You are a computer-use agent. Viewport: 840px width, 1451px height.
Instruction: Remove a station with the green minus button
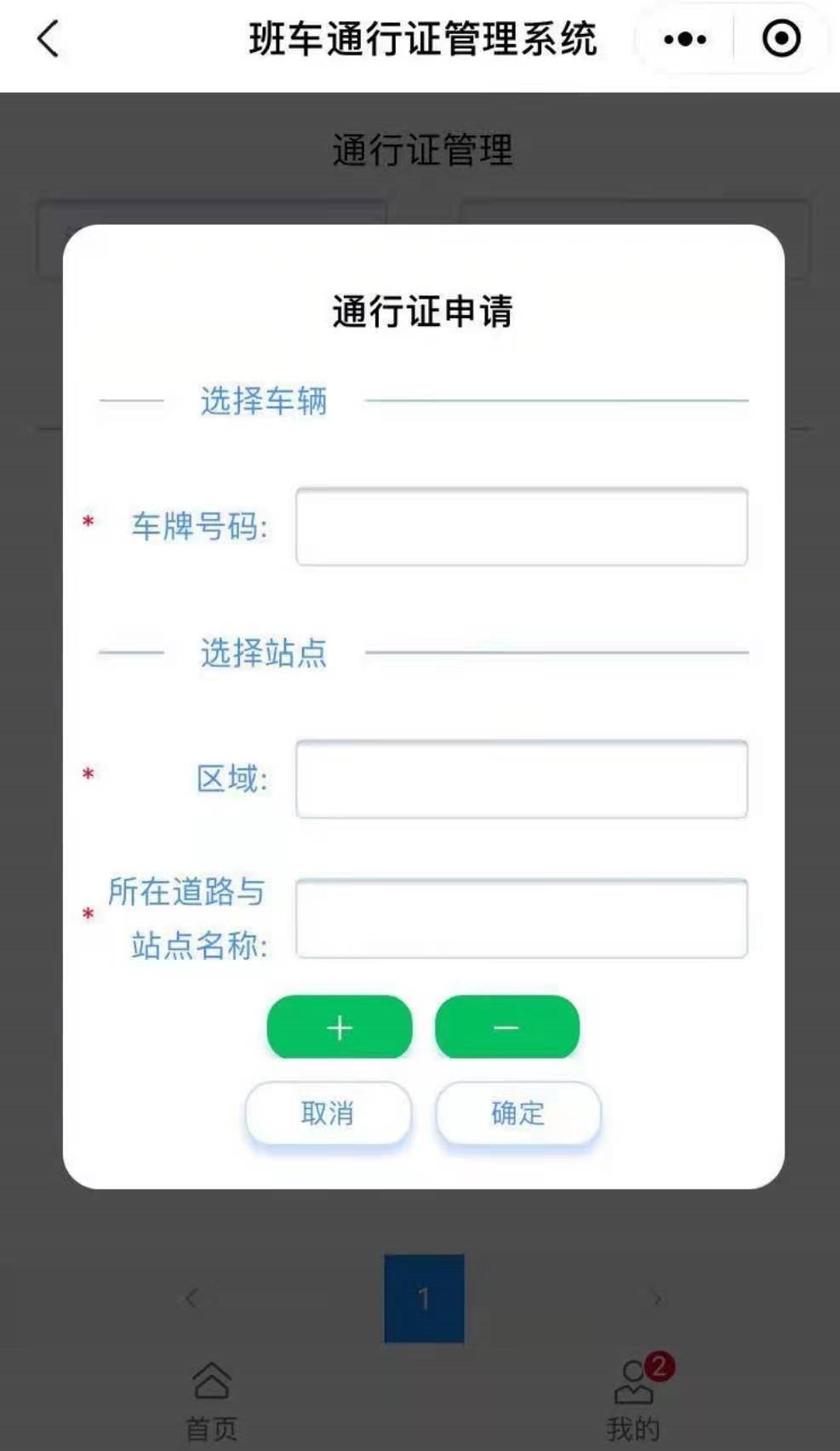click(506, 1027)
